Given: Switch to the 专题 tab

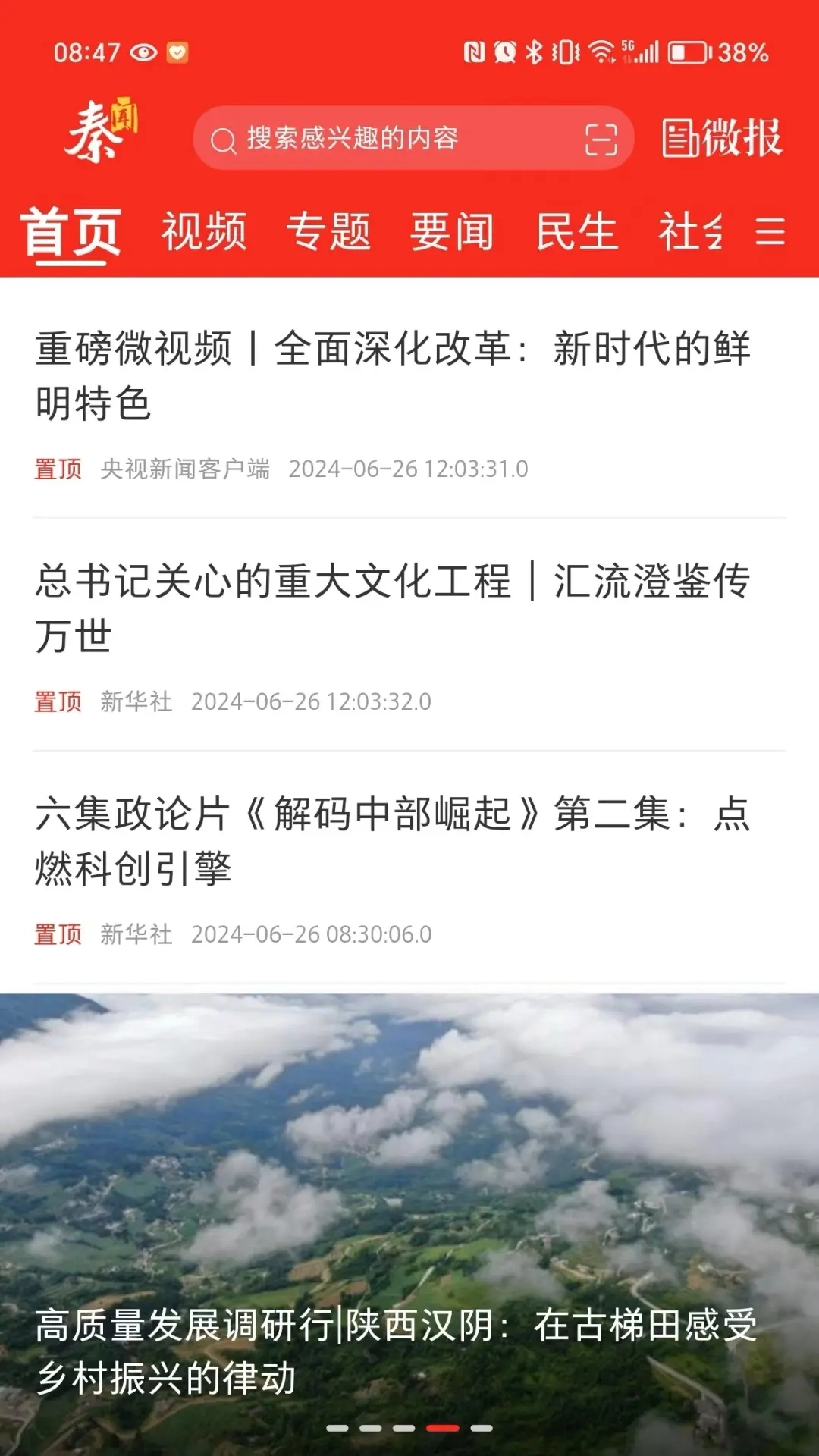Looking at the screenshot, I should (329, 231).
